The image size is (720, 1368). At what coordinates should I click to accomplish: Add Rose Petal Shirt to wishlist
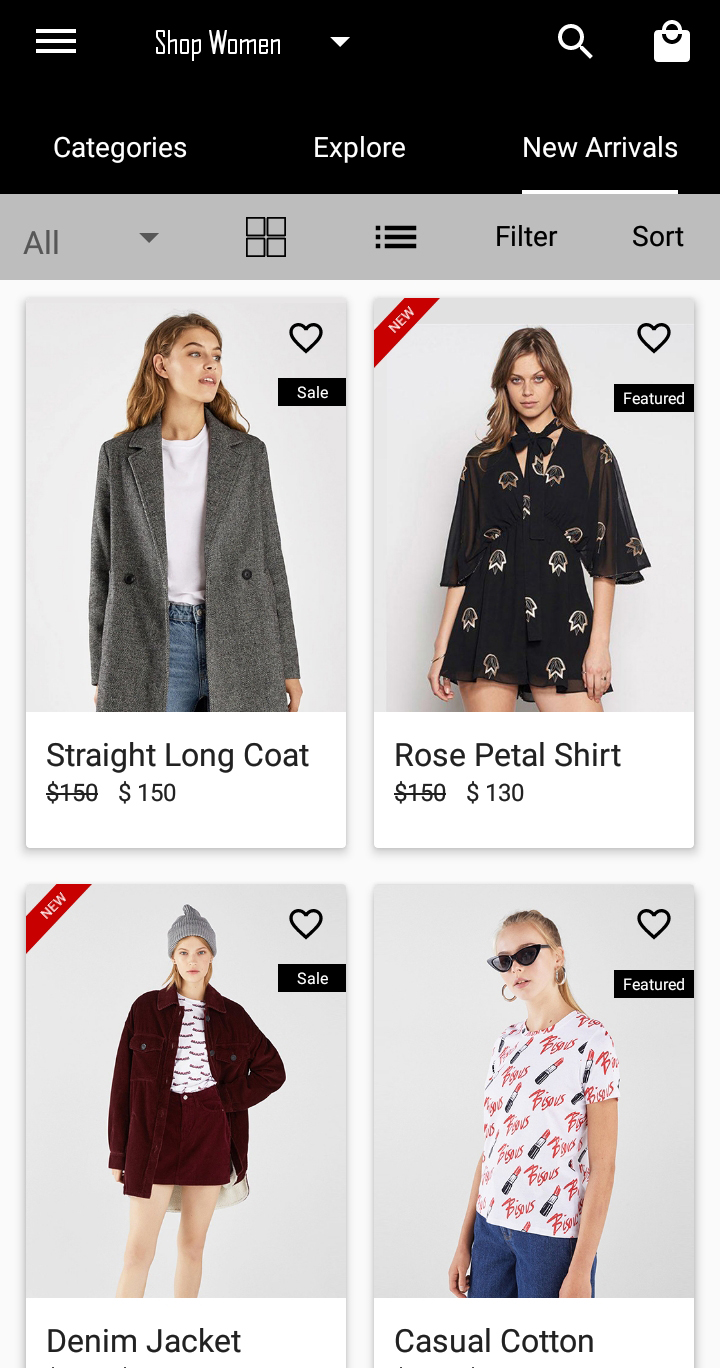[654, 338]
